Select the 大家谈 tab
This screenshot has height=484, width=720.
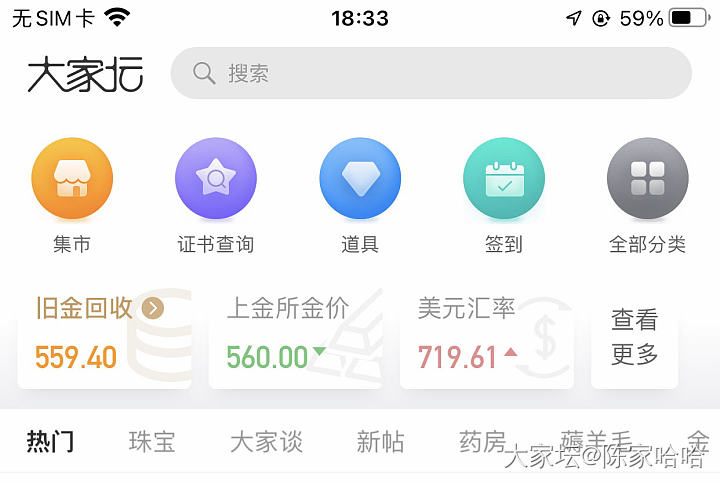click(266, 441)
